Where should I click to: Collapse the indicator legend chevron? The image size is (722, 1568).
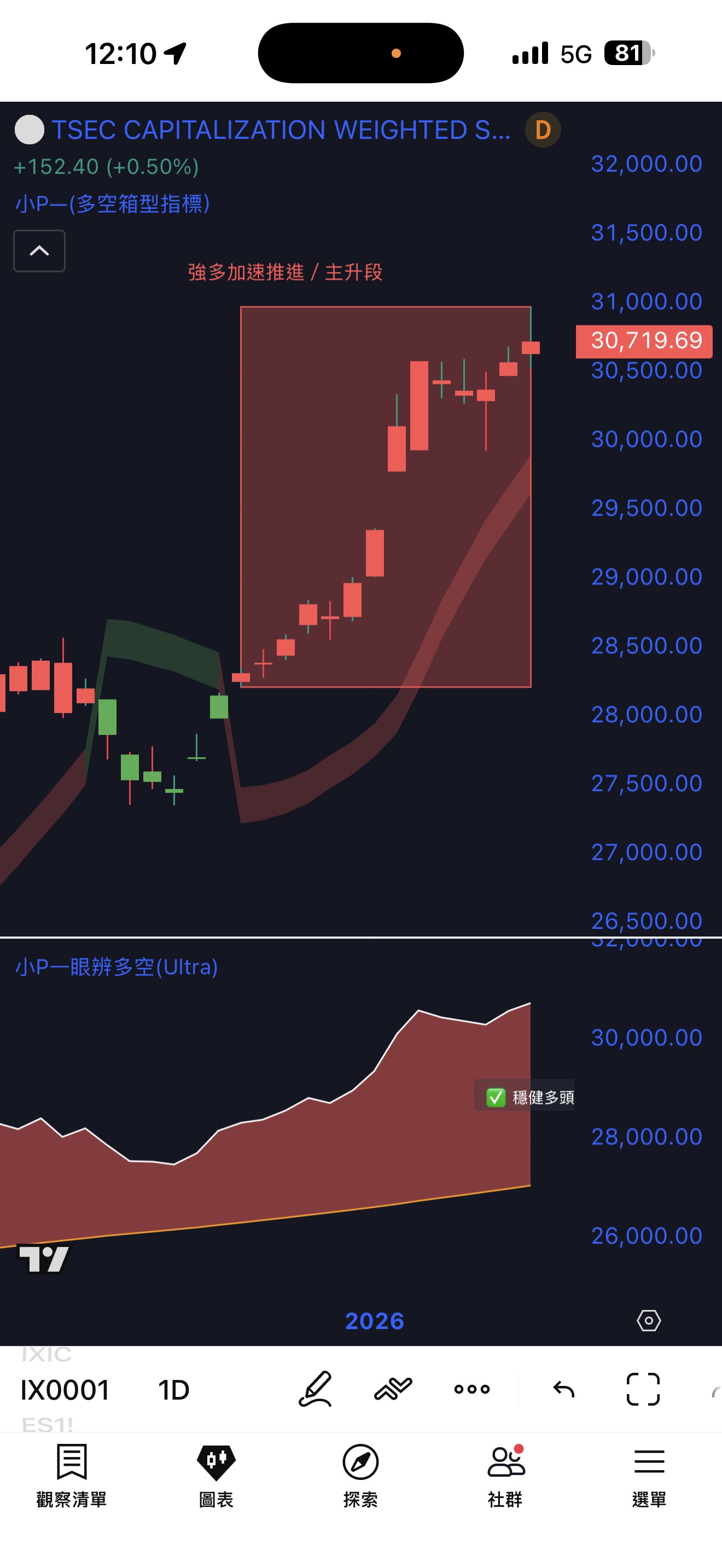39,251
